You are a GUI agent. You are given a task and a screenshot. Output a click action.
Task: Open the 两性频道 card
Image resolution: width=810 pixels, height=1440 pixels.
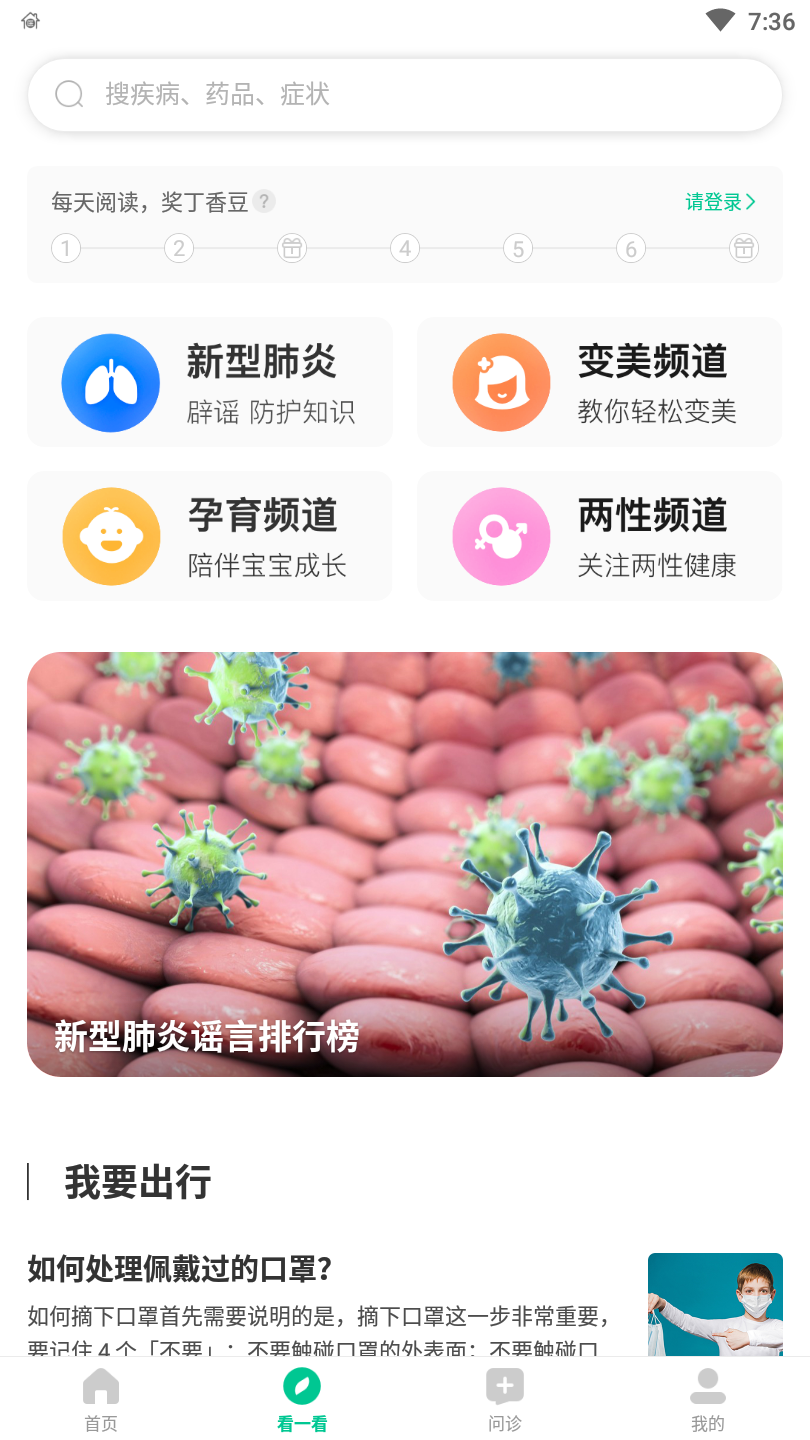pos(599,536)
